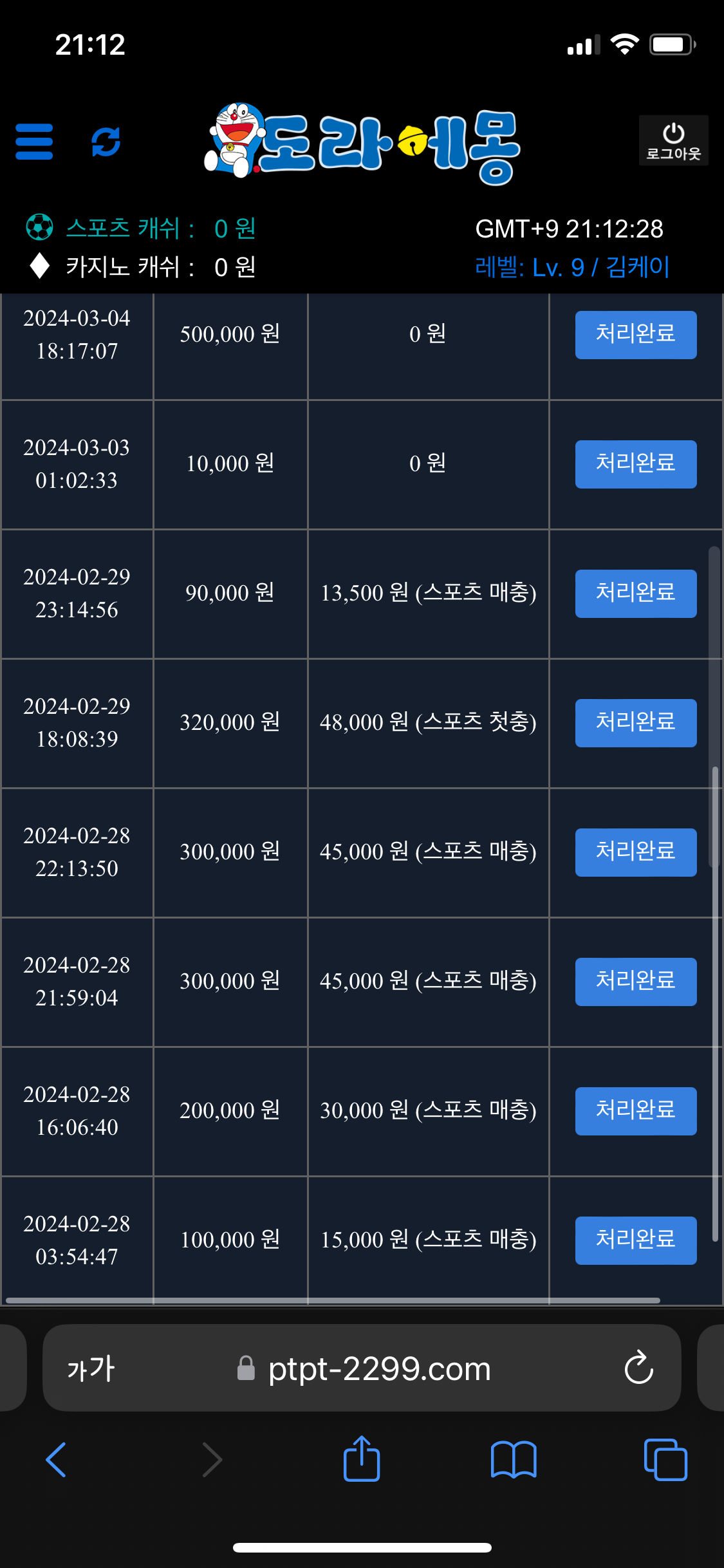Tap 처리완료 for the 2024-03-04 18:17:07 entry
Image resolution: width=724 pixels, height=1568 pixels.
coord(635,335)
